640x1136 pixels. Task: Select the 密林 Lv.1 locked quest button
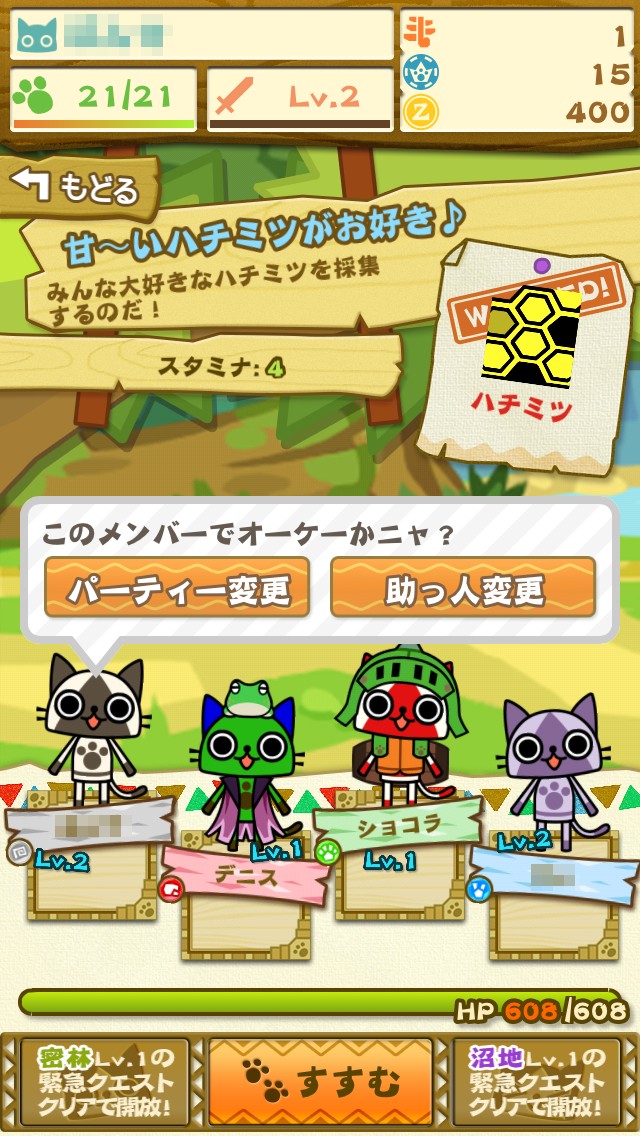pos(104,1082)
